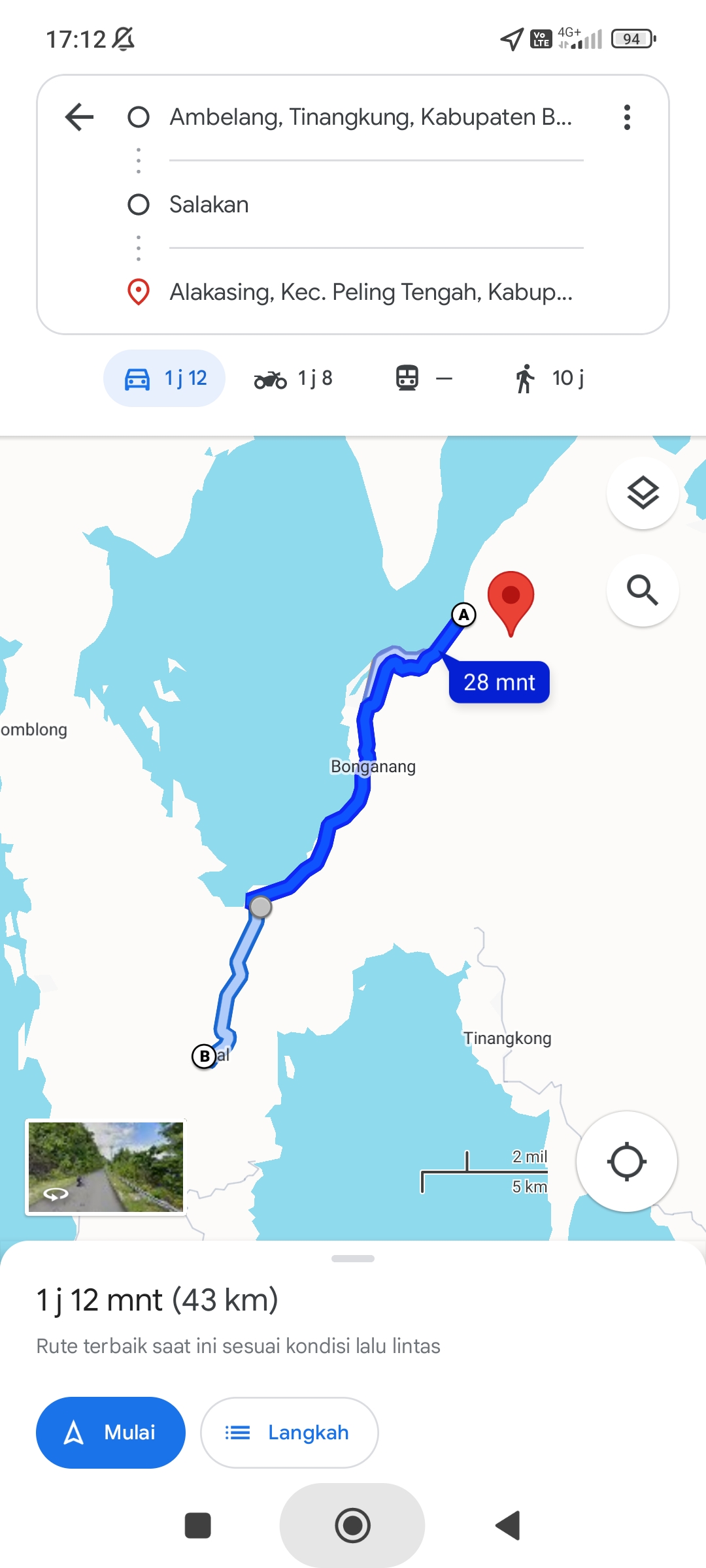Tap the system home button
Screen dimensions: 706x1568
pyautogui.click(x=352, y=1526)
